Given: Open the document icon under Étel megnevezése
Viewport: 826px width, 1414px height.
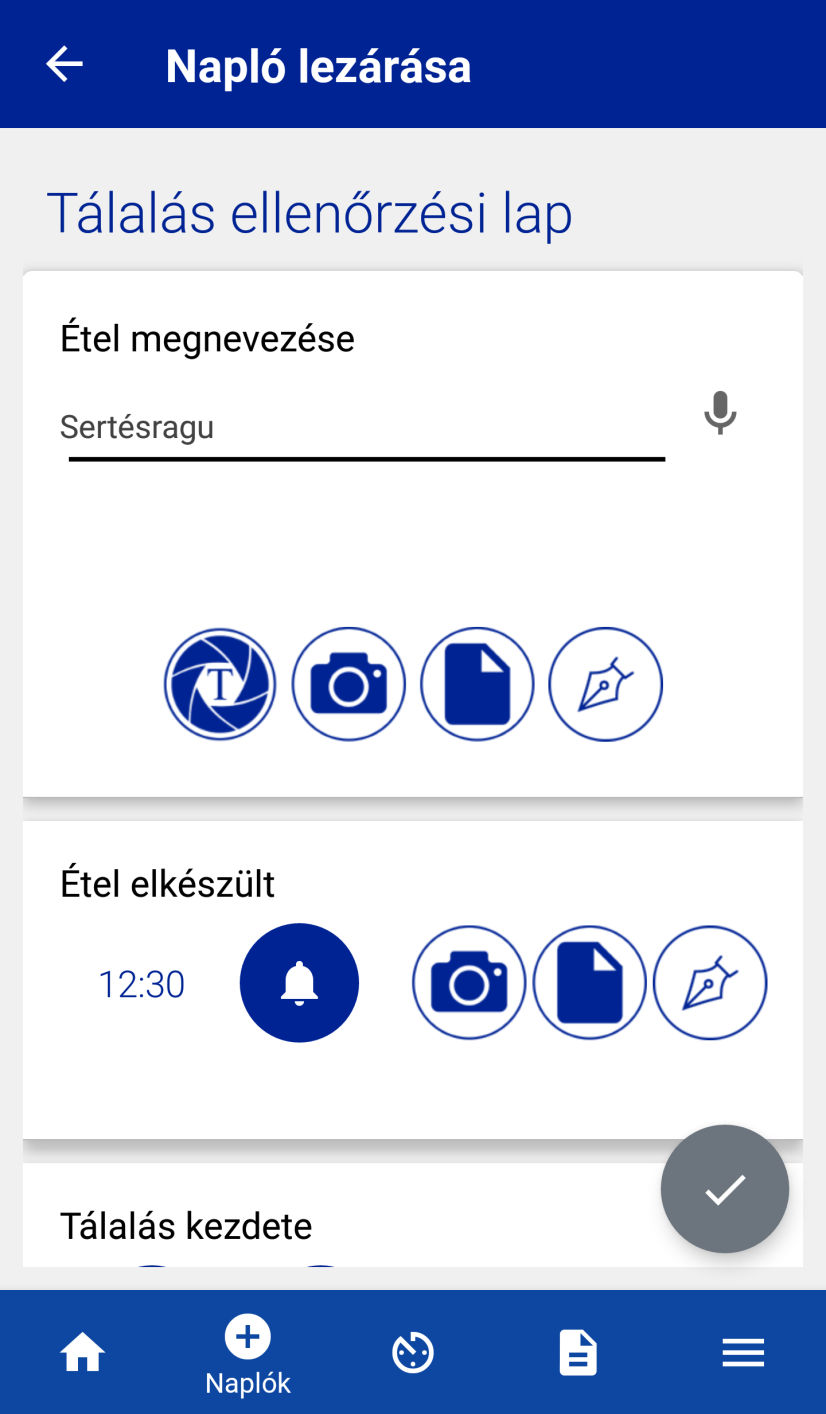Looking at the screenshot, I should click(x=477, y=684).
